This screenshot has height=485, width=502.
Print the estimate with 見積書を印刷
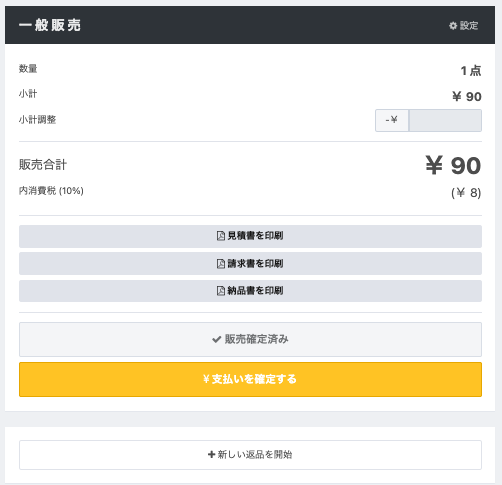(250, 236)
